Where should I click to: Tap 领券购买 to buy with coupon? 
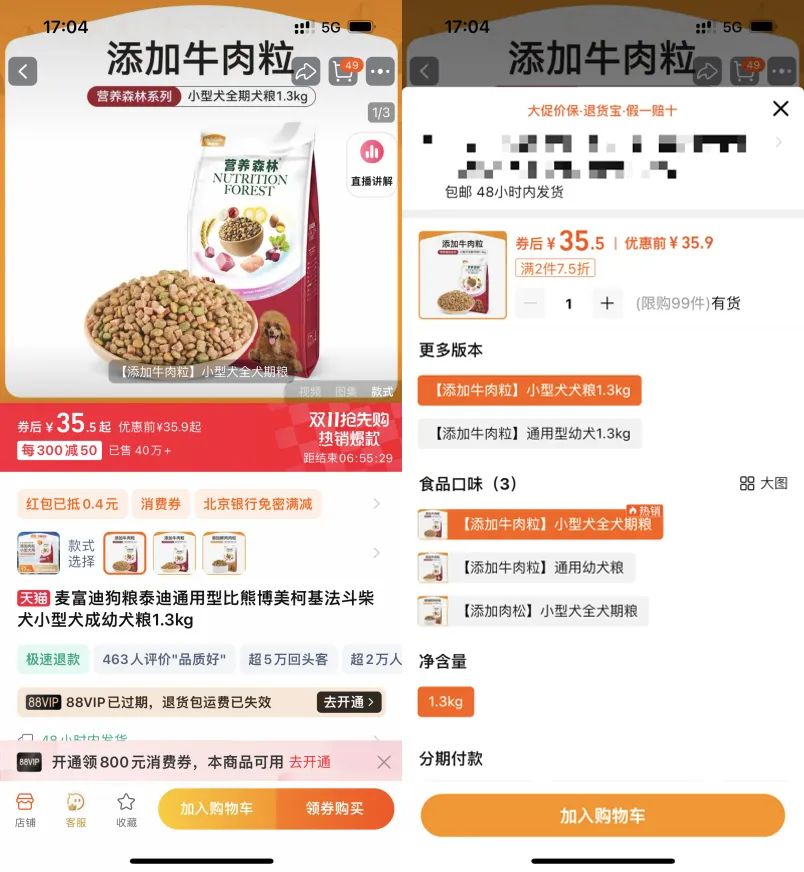(335, 809)
